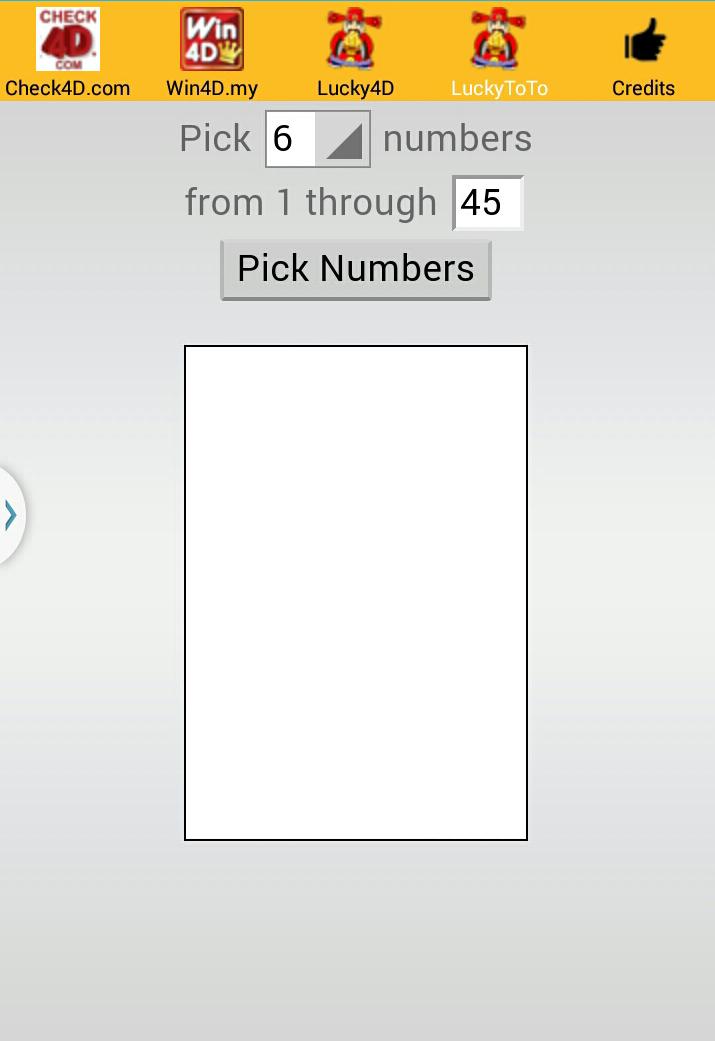Go to the Lucky4D tab
The width and height of the screenshot is (715, 1041).
[x=355, y=52]
